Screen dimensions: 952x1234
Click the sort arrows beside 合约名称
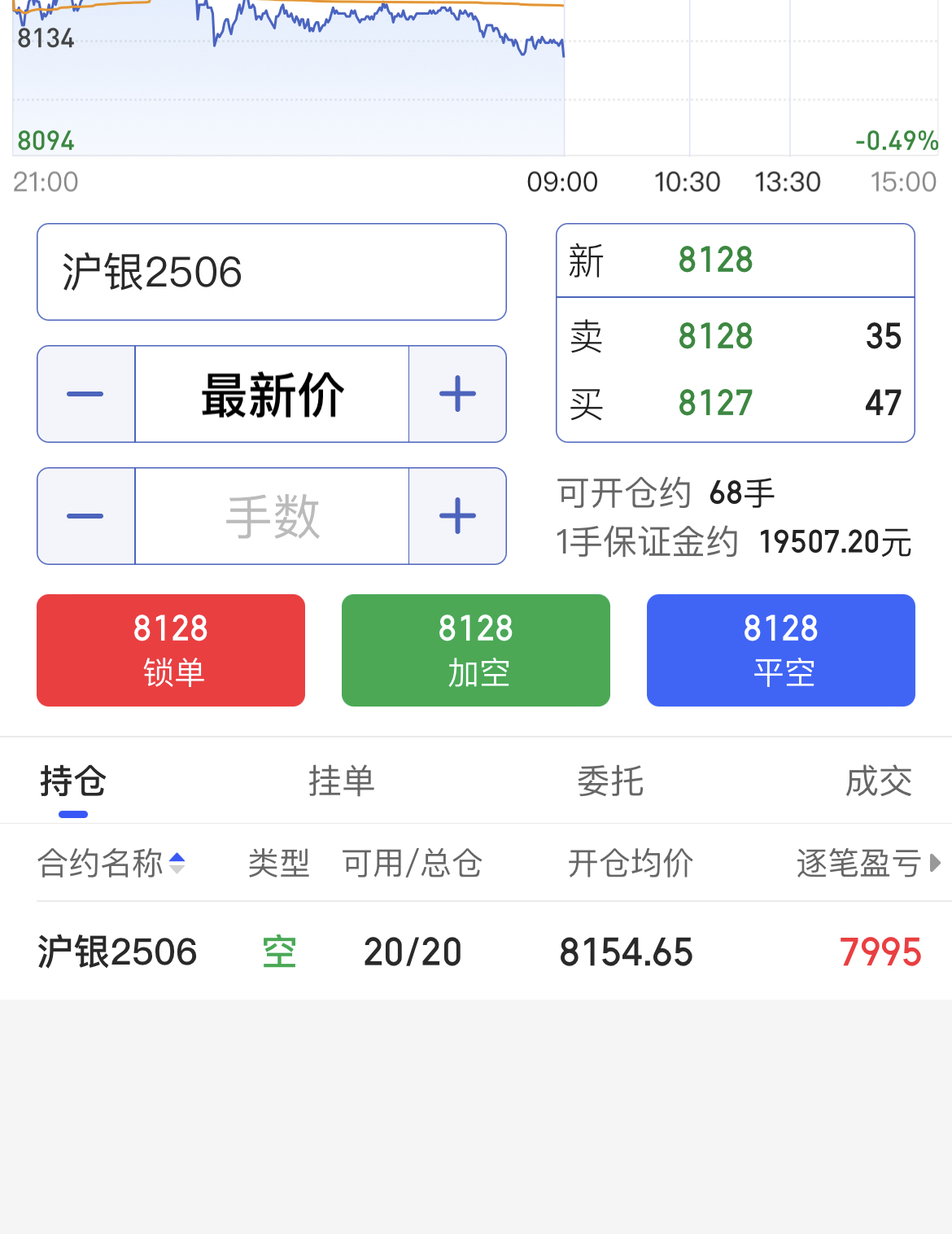[x=178, y=864]
